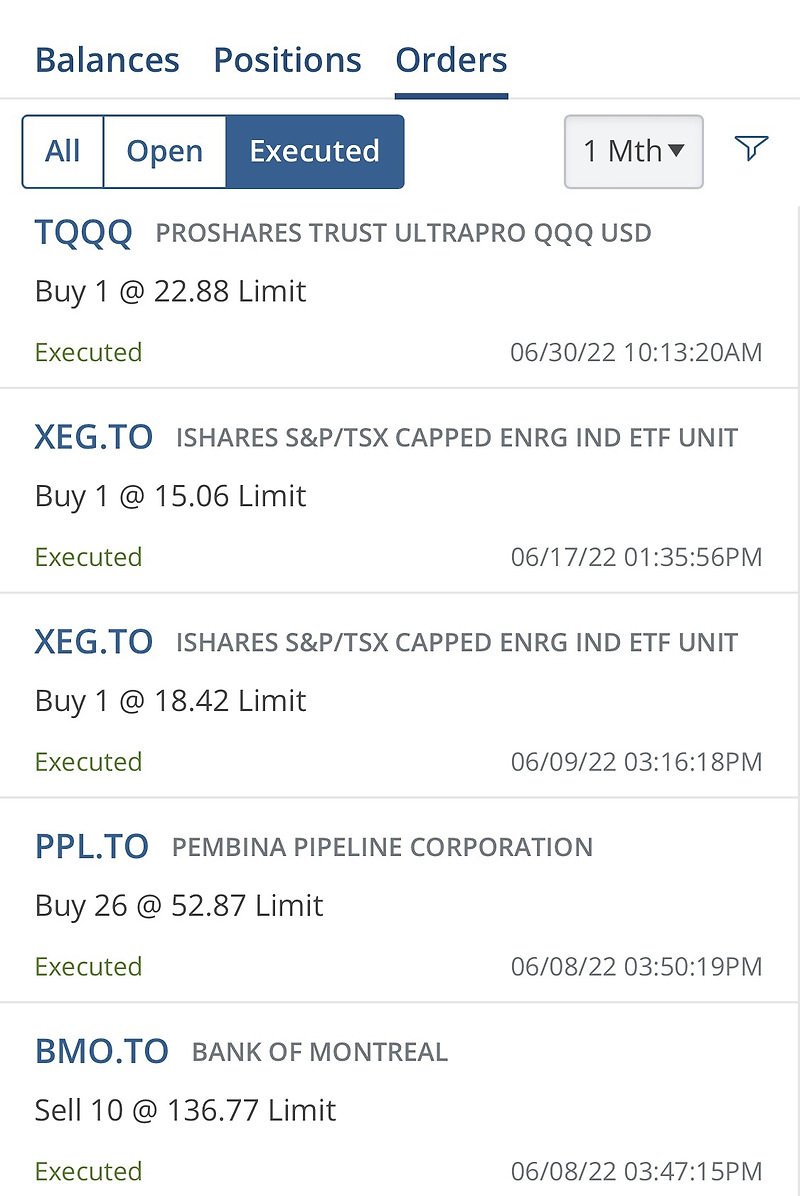800x1196 pixels.
Task: Open the 1 Mth time range dropdown
Action: tap(633, 151)
